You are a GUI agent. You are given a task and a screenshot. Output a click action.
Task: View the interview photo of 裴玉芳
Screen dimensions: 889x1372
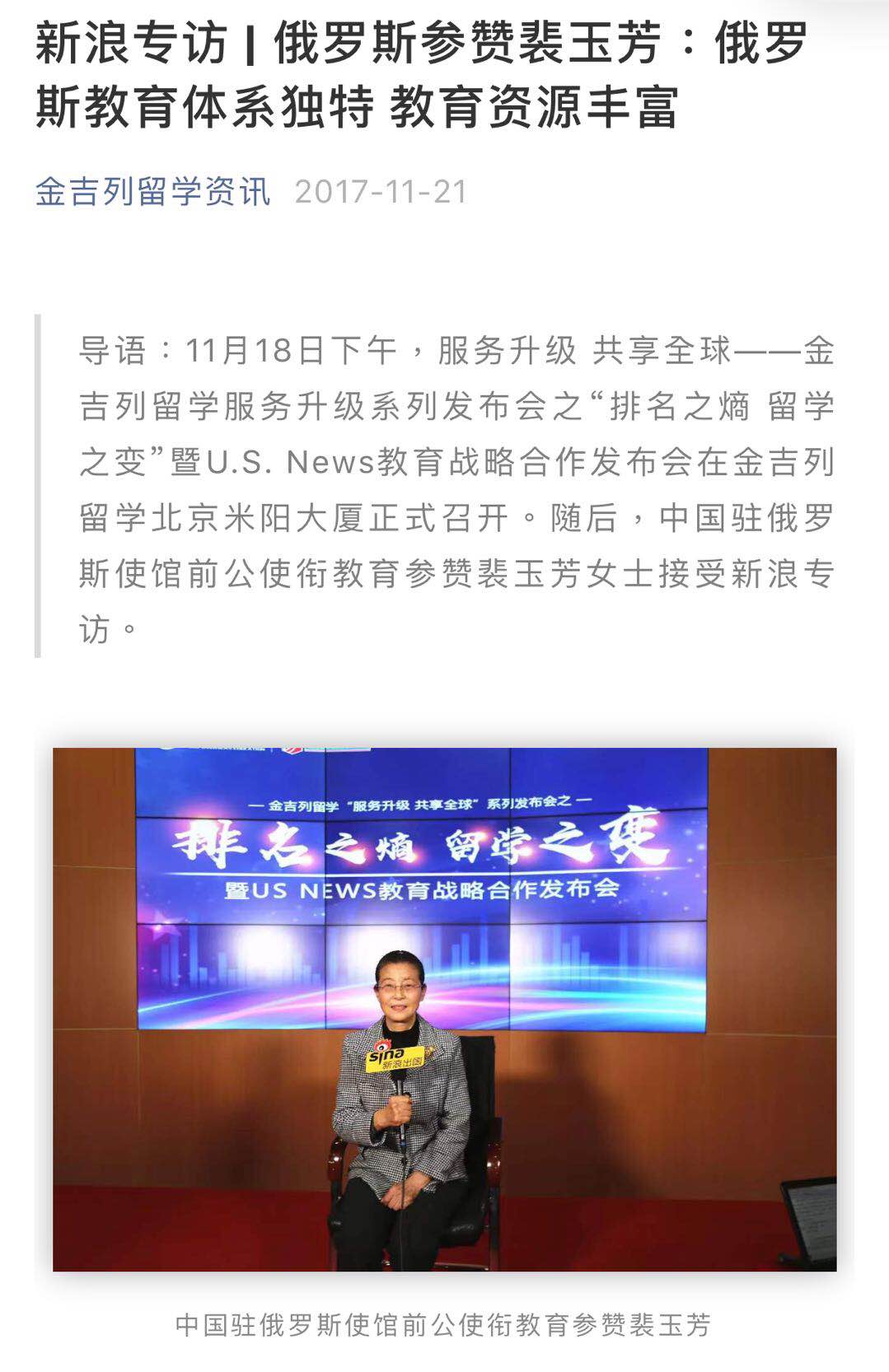click(x=444, y=1009)
